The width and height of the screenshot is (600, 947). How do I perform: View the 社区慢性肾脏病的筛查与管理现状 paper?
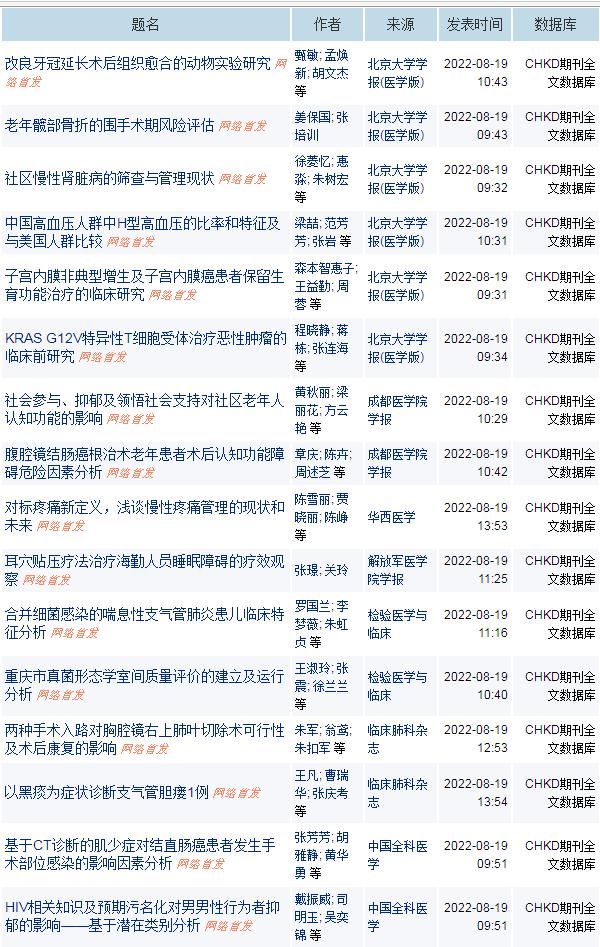pyautogui.click(x=110, y=179)
